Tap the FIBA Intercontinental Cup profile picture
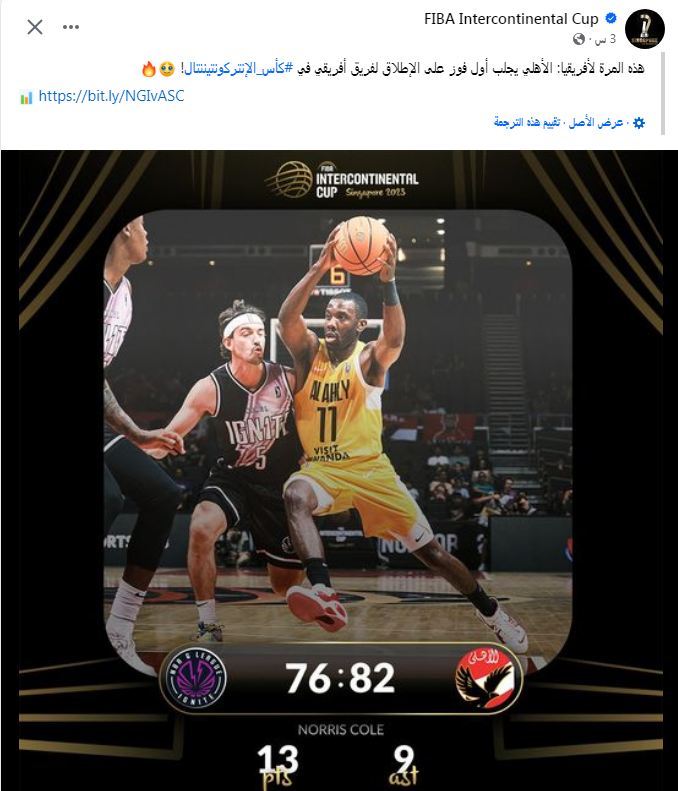 point(645,28)
